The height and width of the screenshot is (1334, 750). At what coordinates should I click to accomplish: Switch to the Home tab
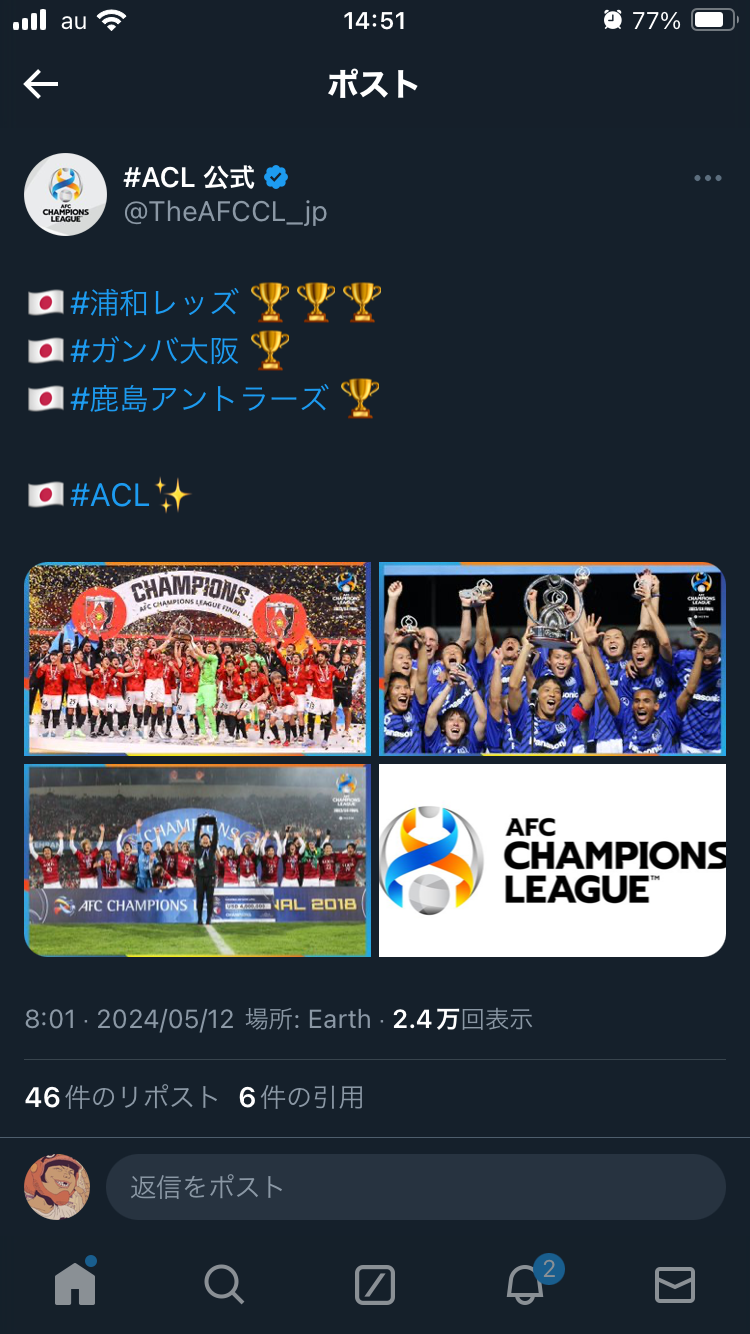(x=75, y=1284)
